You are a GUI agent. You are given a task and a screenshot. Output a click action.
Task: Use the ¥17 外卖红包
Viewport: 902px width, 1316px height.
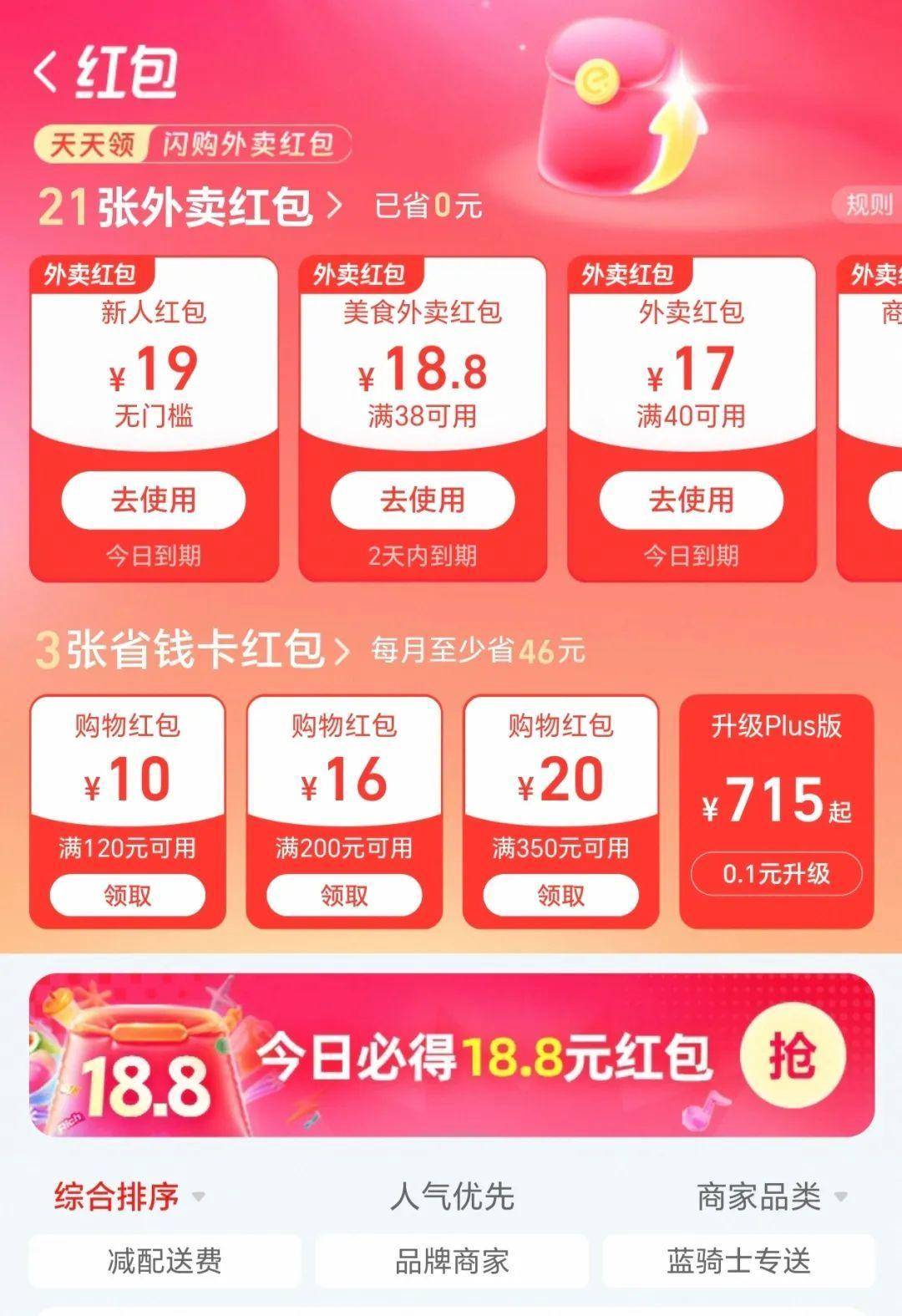pyautogui.click(x=692, y=500)
